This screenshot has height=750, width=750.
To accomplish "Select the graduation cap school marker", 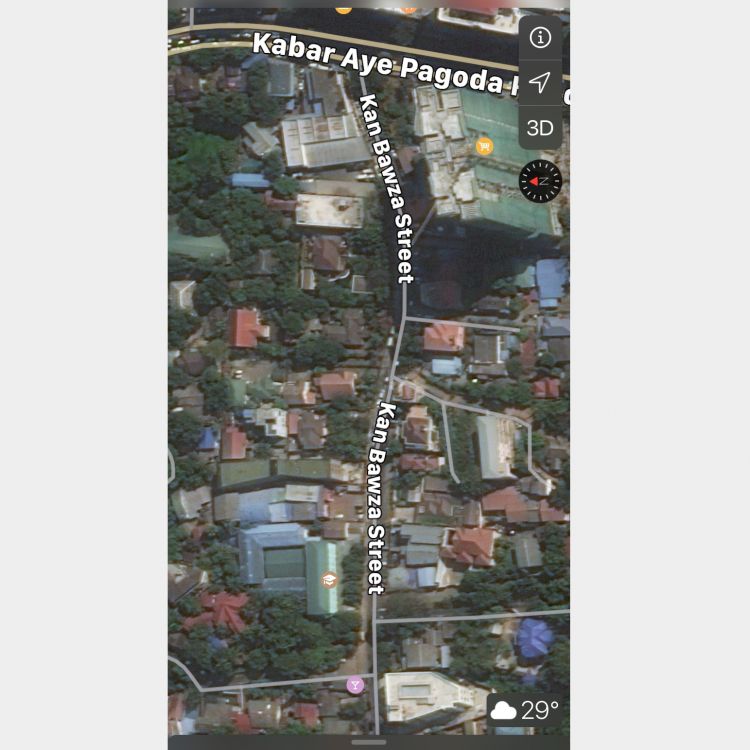I will click(328, 580).
